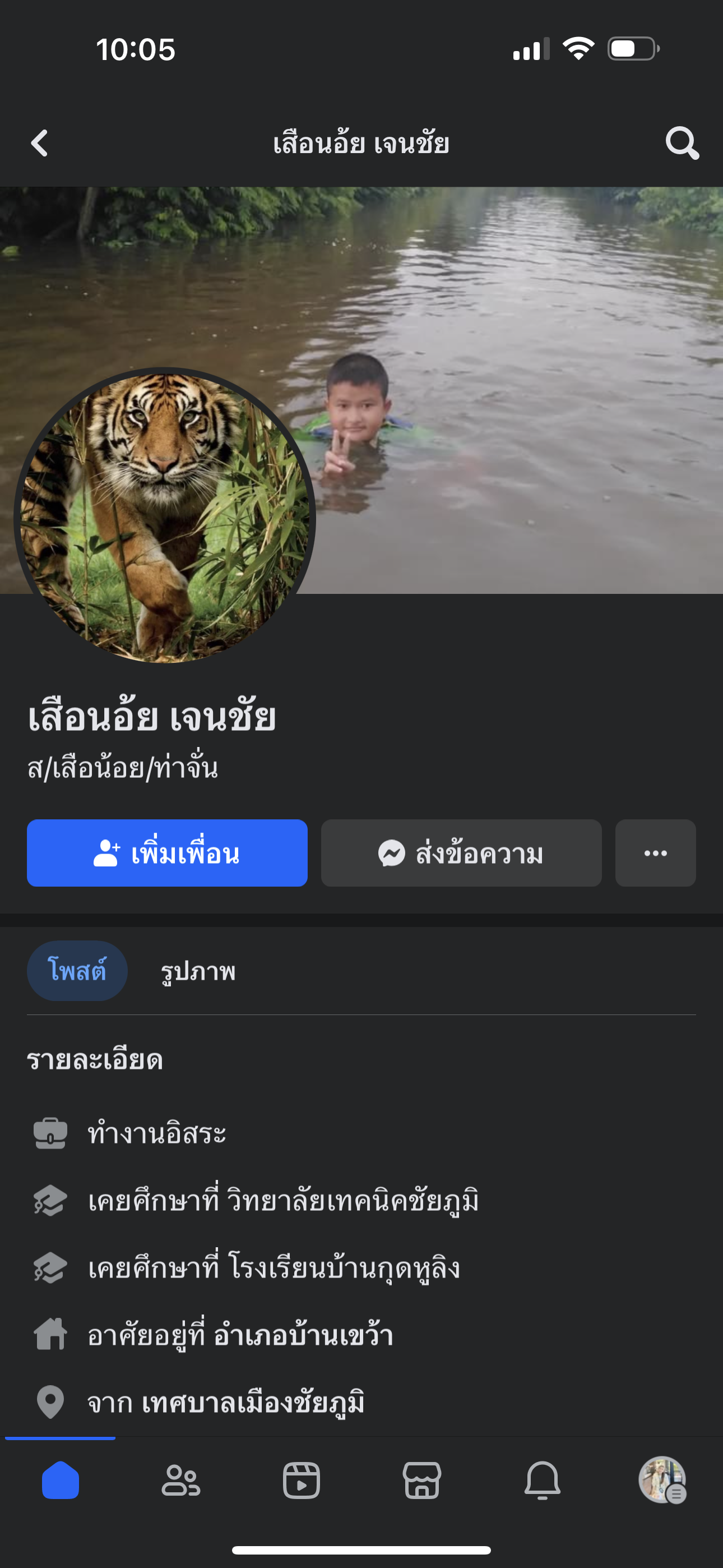Select the โพสต์ tab
Image resolution: width=723 pixels, height=1568 pixels.
click(x=77, y=970)
